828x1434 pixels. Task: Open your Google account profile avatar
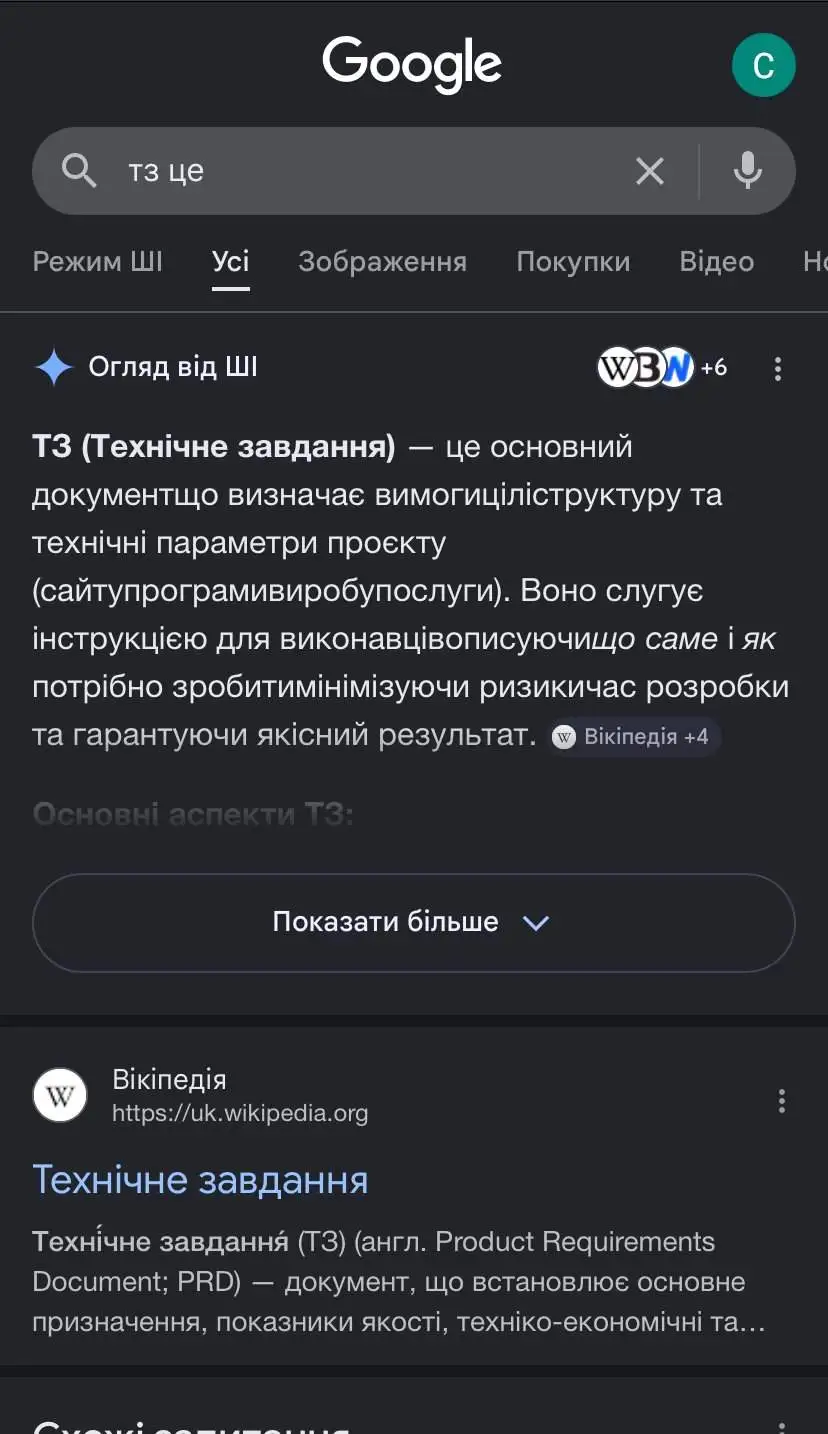click(764, 64)
